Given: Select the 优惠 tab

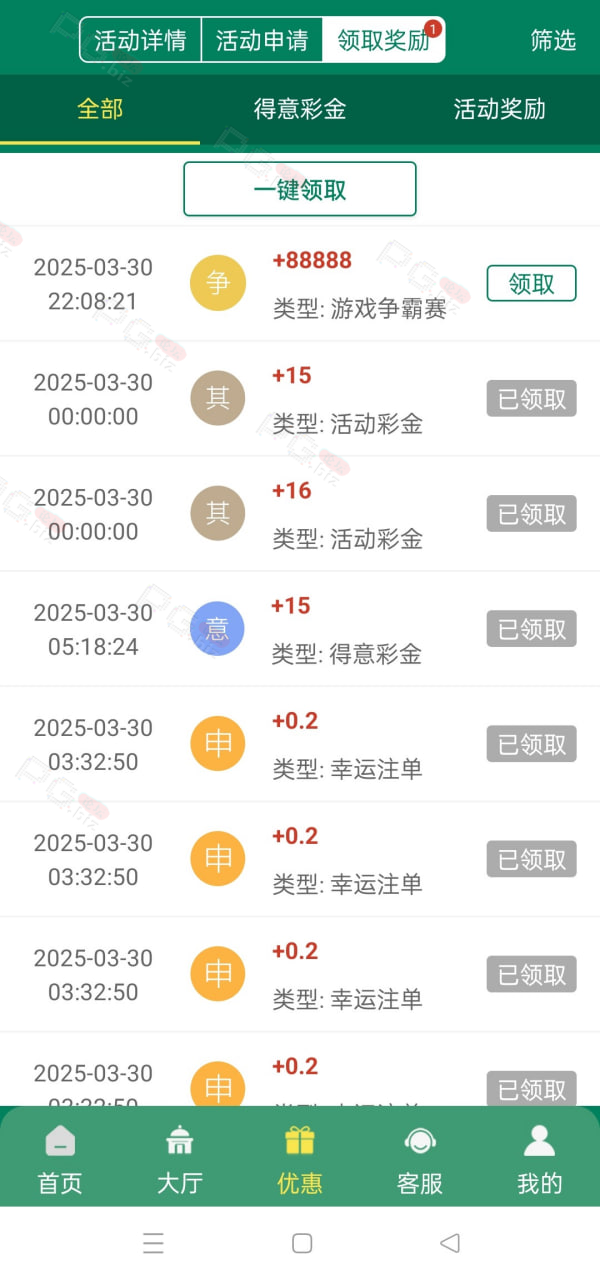Looking at the screenshot, I should [x=300, y=1160].
